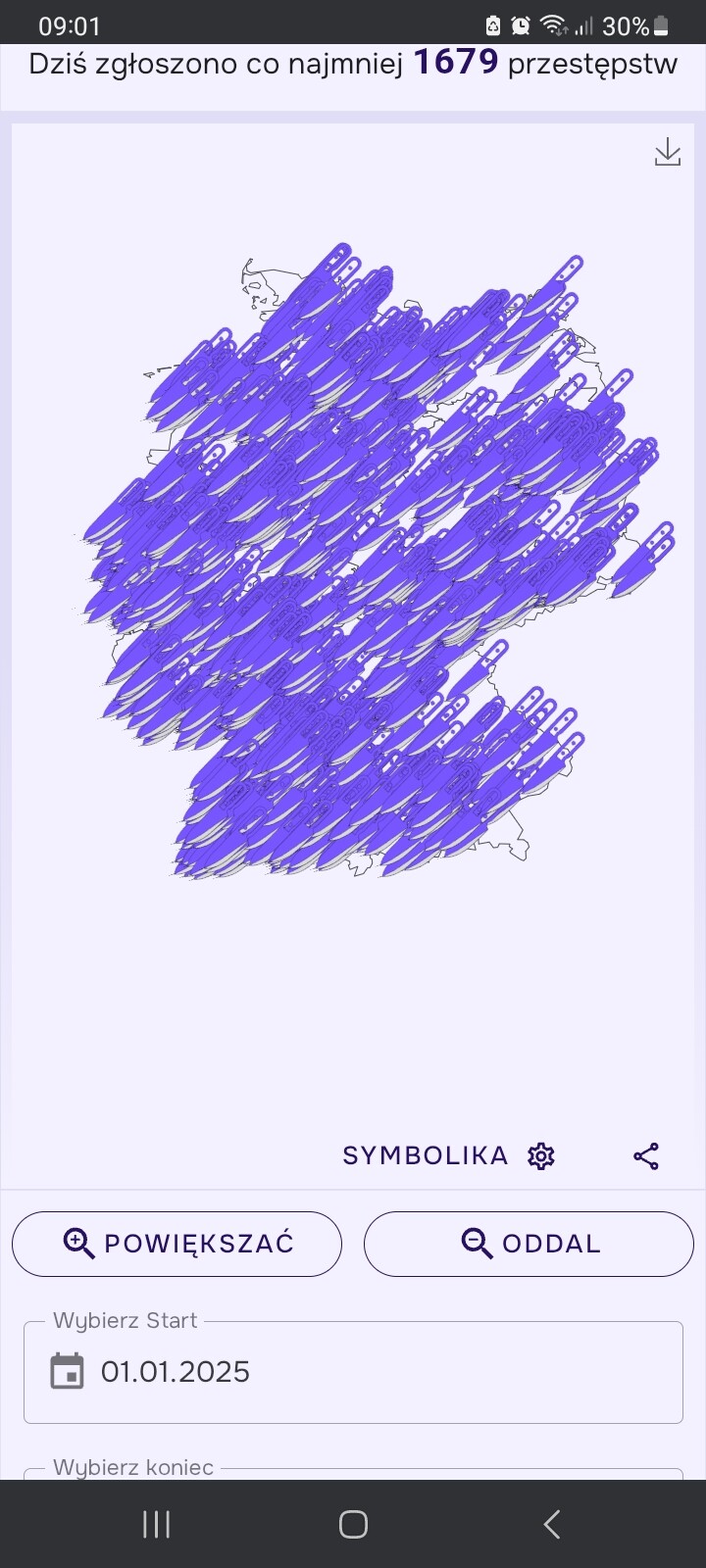Zoom in with Powiększać button
This screenshot has width=706, height=1568.
pos(176,1244)
